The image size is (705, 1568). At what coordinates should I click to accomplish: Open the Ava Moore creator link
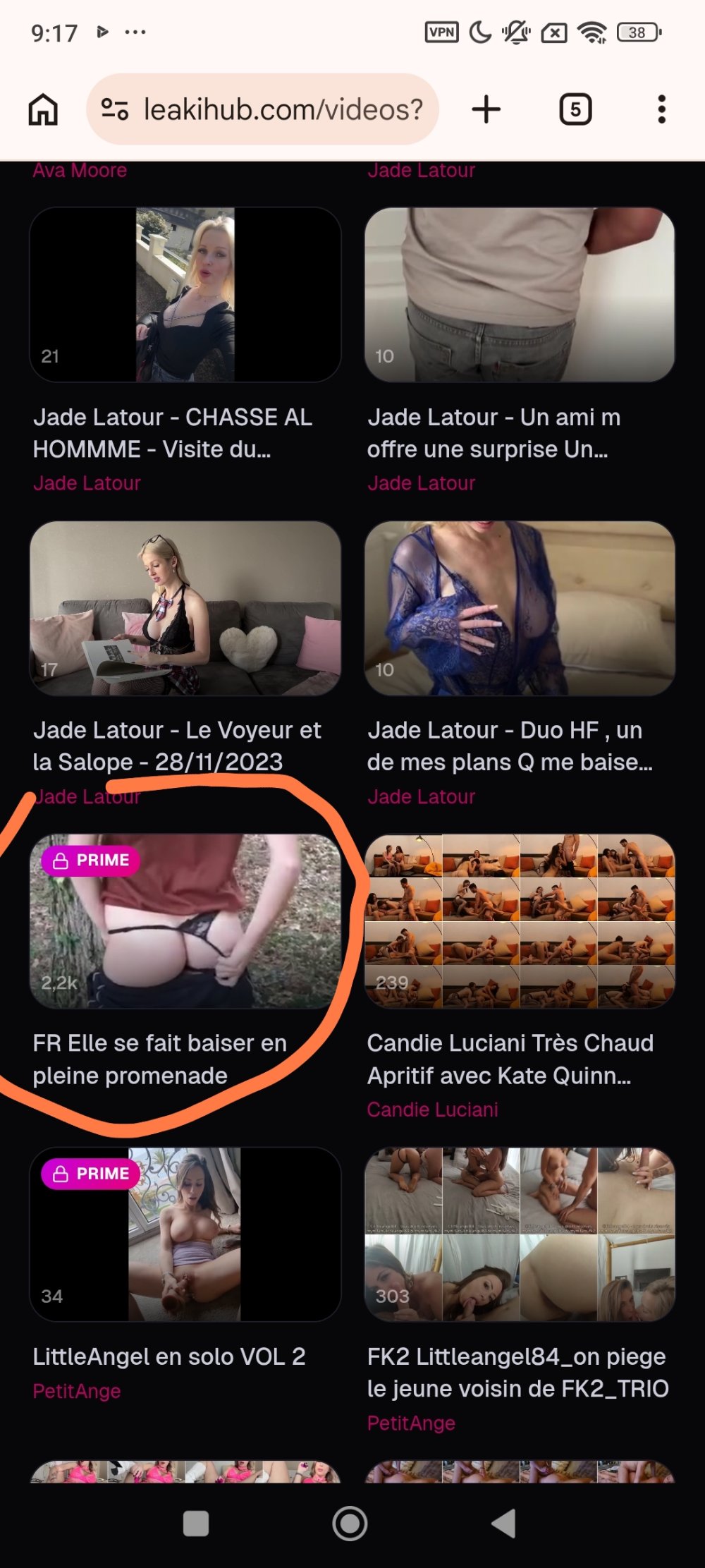(x=80, y=171)
